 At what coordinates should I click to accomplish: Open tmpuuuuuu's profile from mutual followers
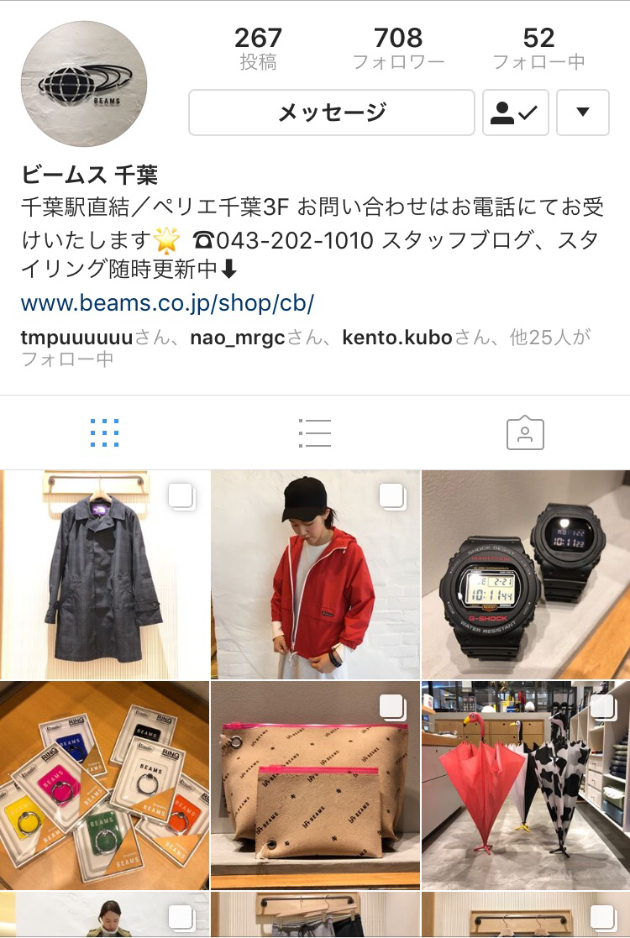click(x=76, y=338)
